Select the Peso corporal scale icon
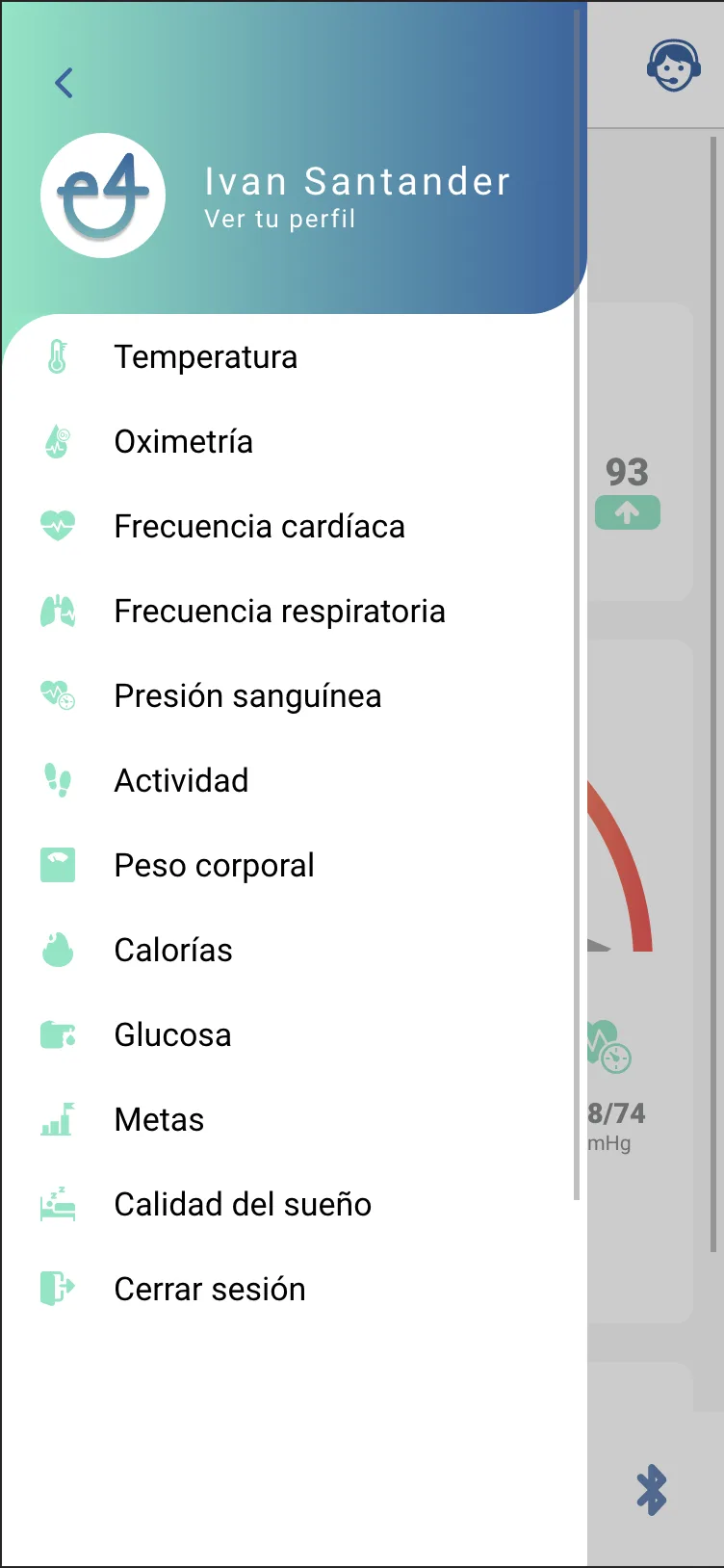This screenshot has width=724, height=1568. click(x=59, y=865)
